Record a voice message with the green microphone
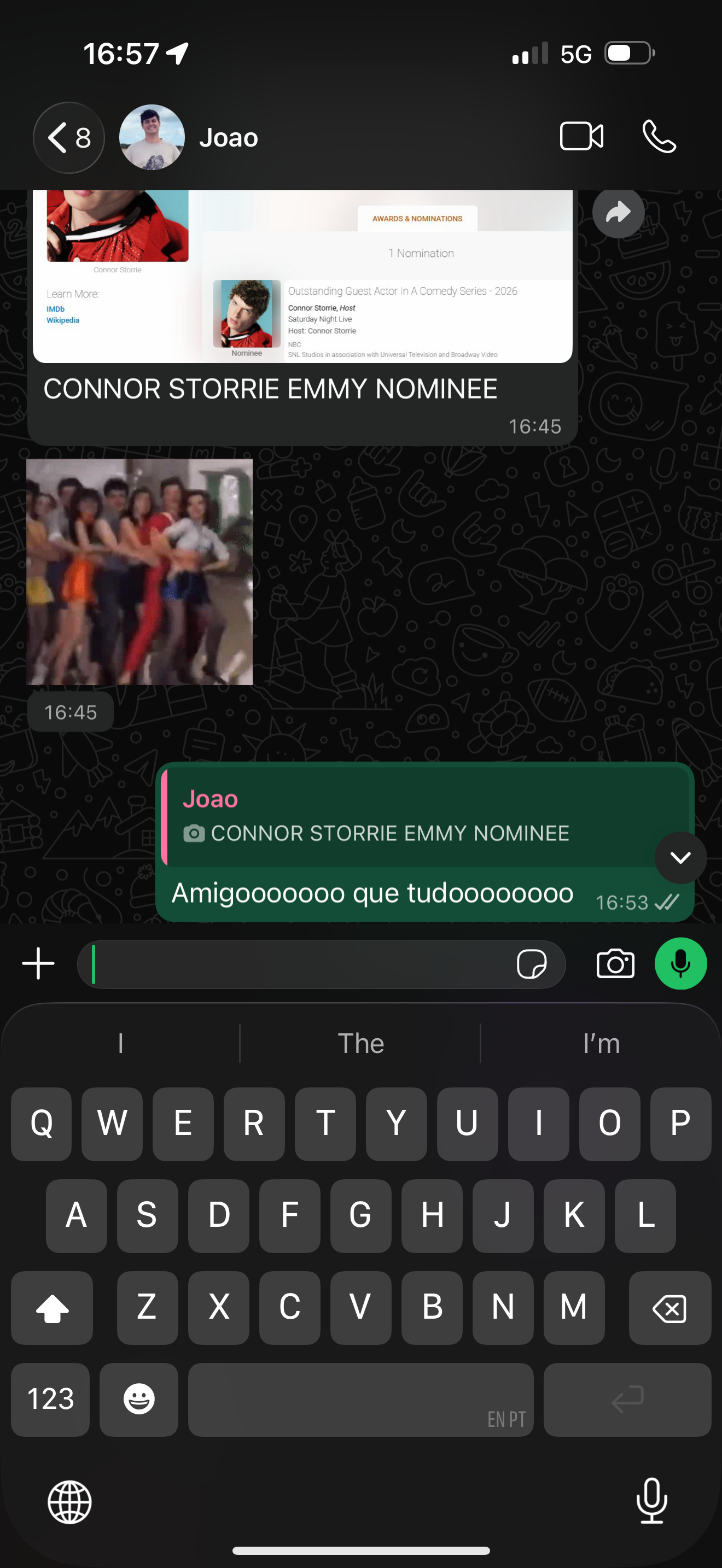The height and width of the screenshot is (1568, 722). tap(680, 963)
